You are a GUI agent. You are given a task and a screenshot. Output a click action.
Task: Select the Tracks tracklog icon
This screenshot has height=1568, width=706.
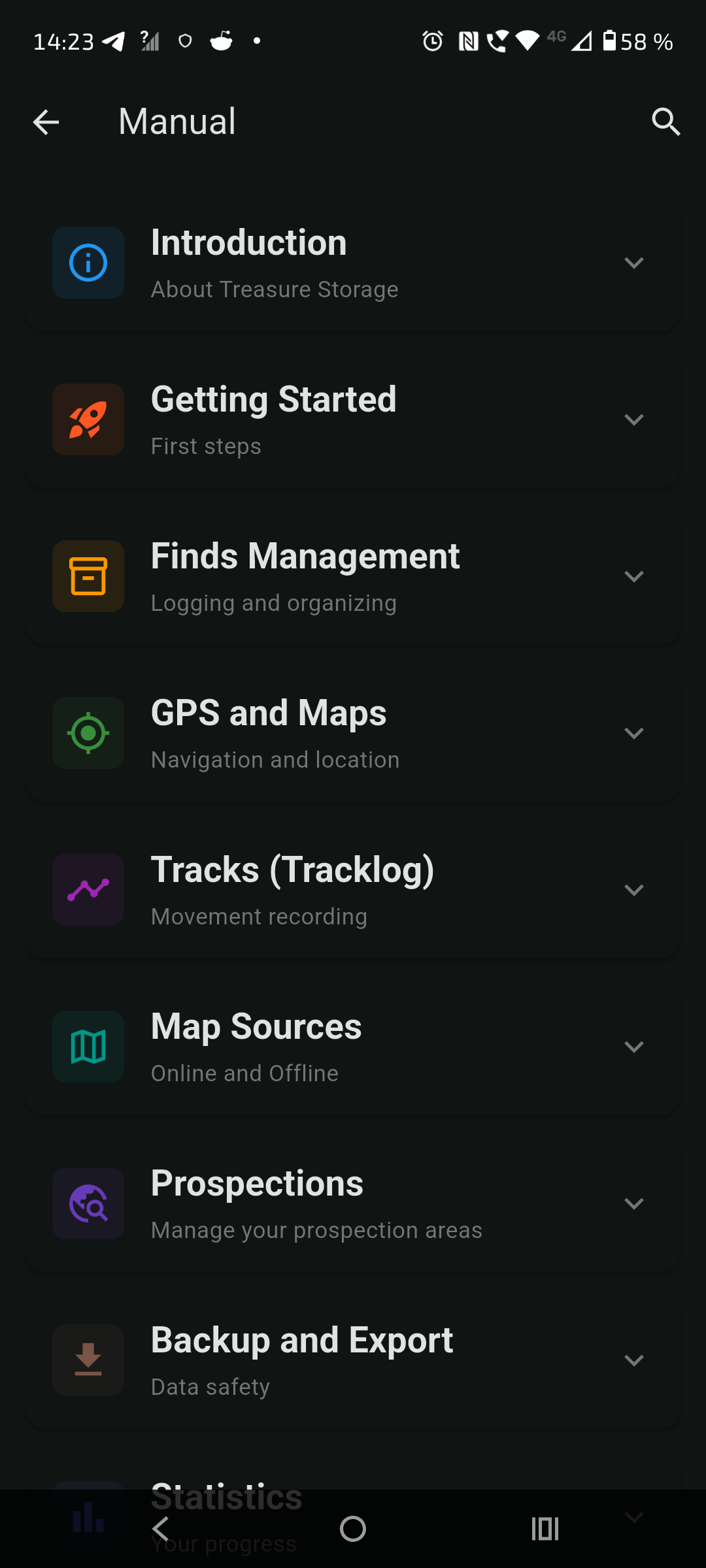88,890
